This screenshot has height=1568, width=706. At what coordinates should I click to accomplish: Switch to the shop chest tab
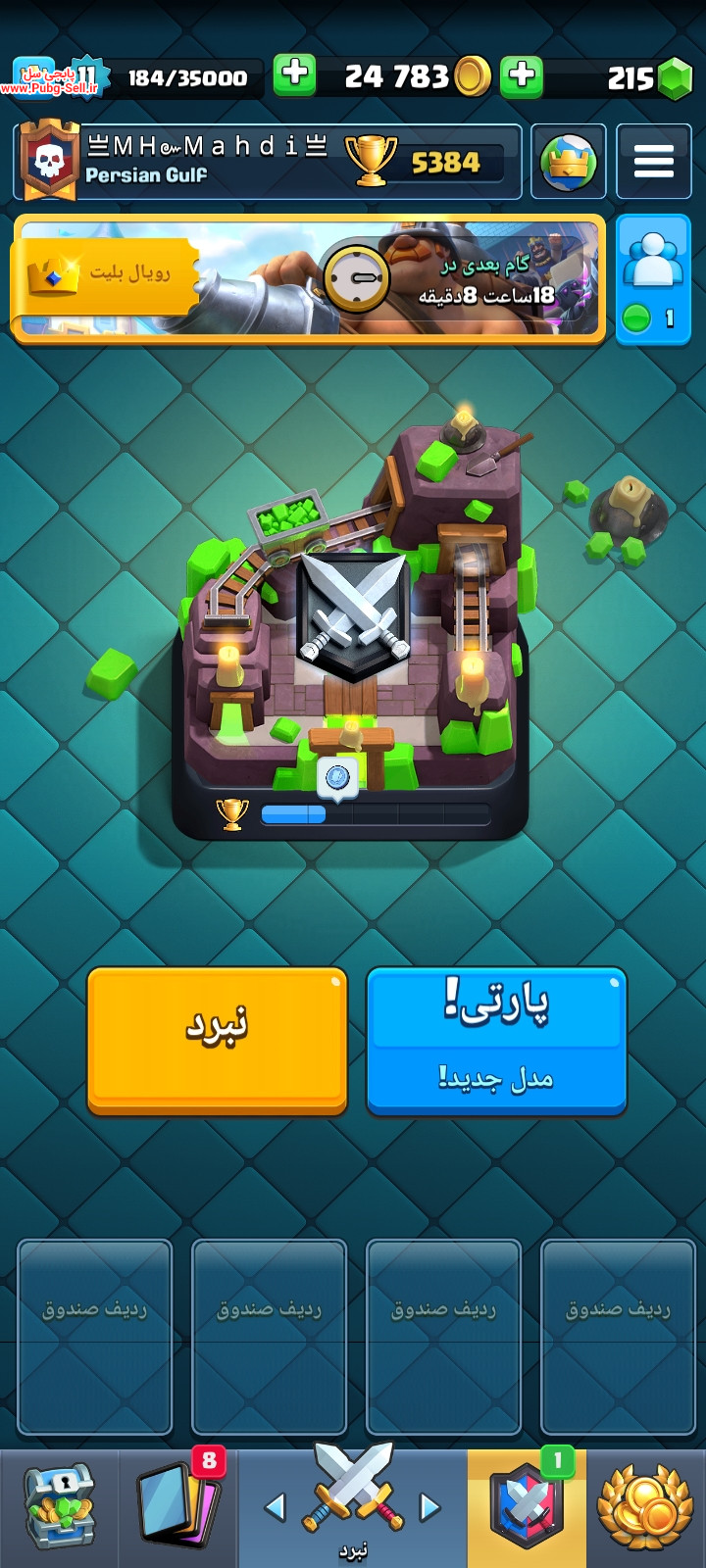(x=59, y=1509)
